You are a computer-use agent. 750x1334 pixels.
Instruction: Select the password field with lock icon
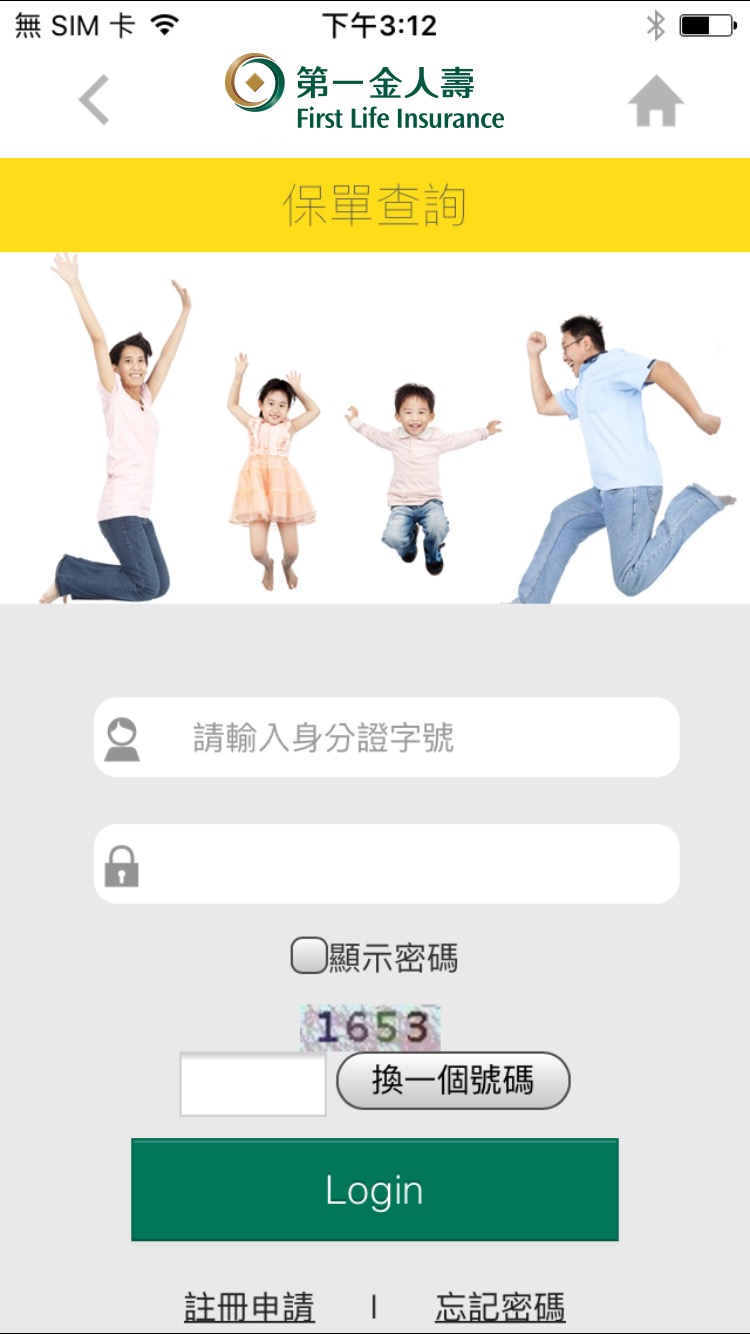[x=386, y=864]
